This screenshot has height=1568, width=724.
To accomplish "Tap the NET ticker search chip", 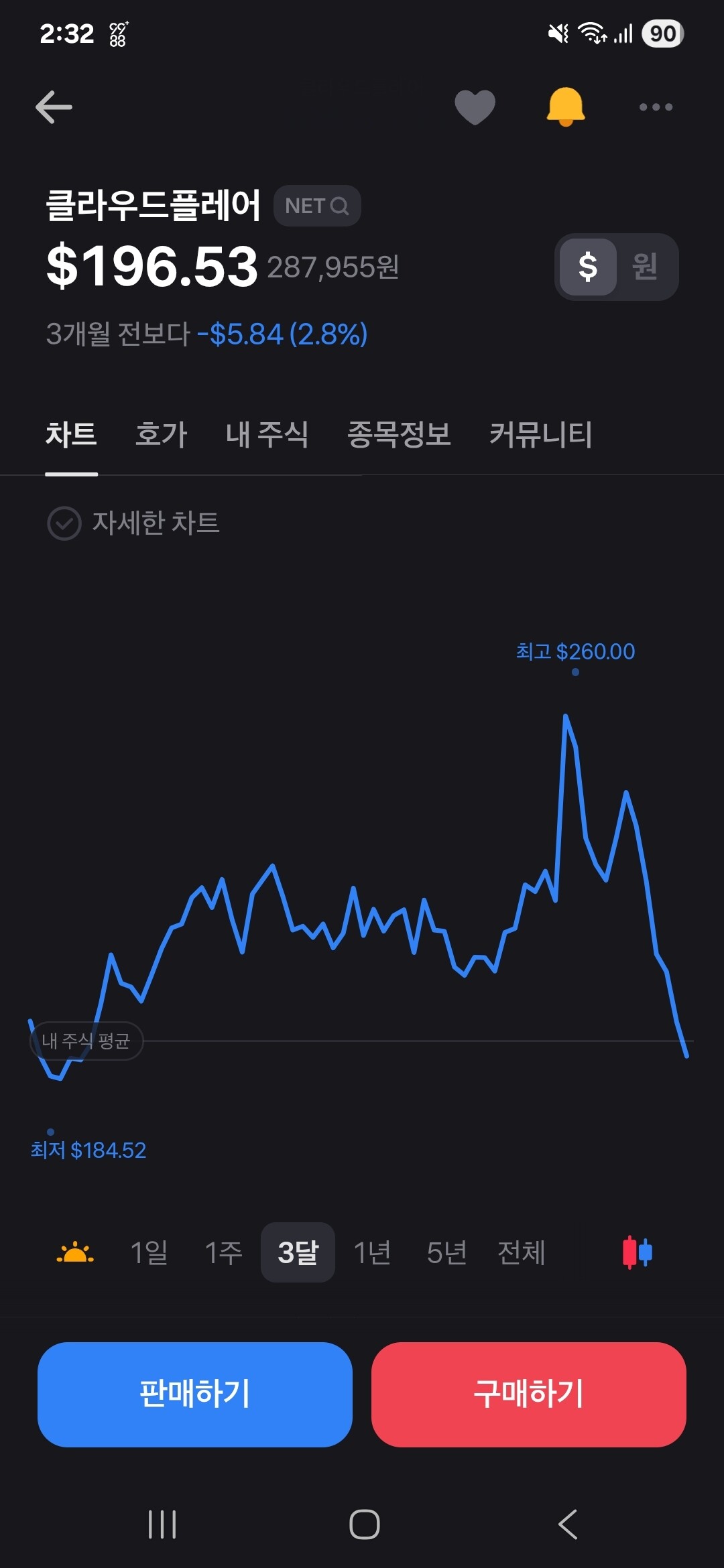I will pyautogui.click(x=317, y=206).
